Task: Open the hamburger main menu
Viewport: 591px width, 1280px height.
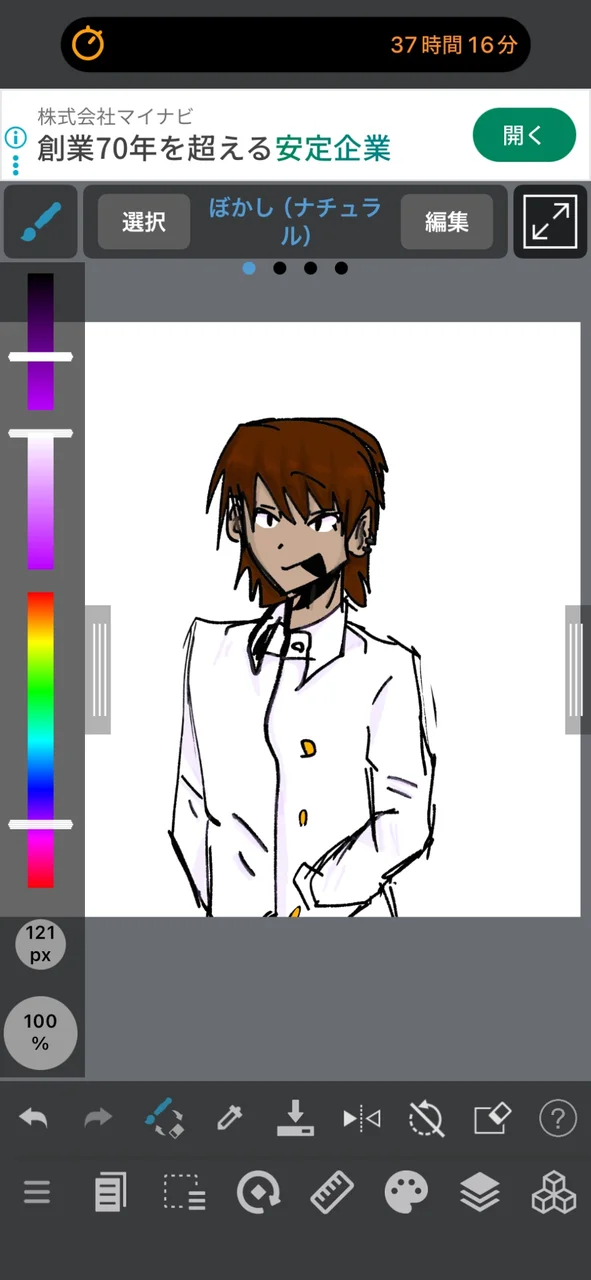Action: 37,1192
